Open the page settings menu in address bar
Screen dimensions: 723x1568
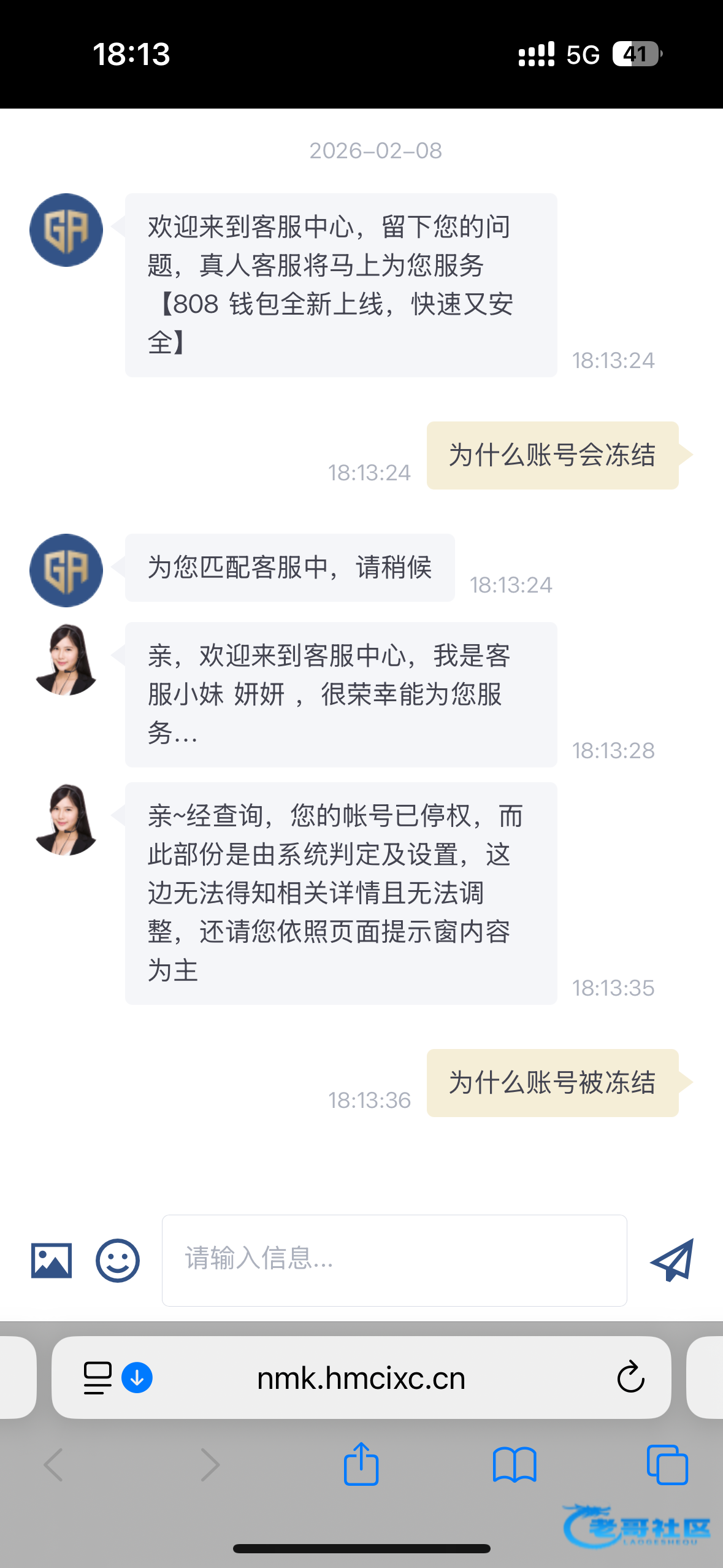click(98, 1378)
